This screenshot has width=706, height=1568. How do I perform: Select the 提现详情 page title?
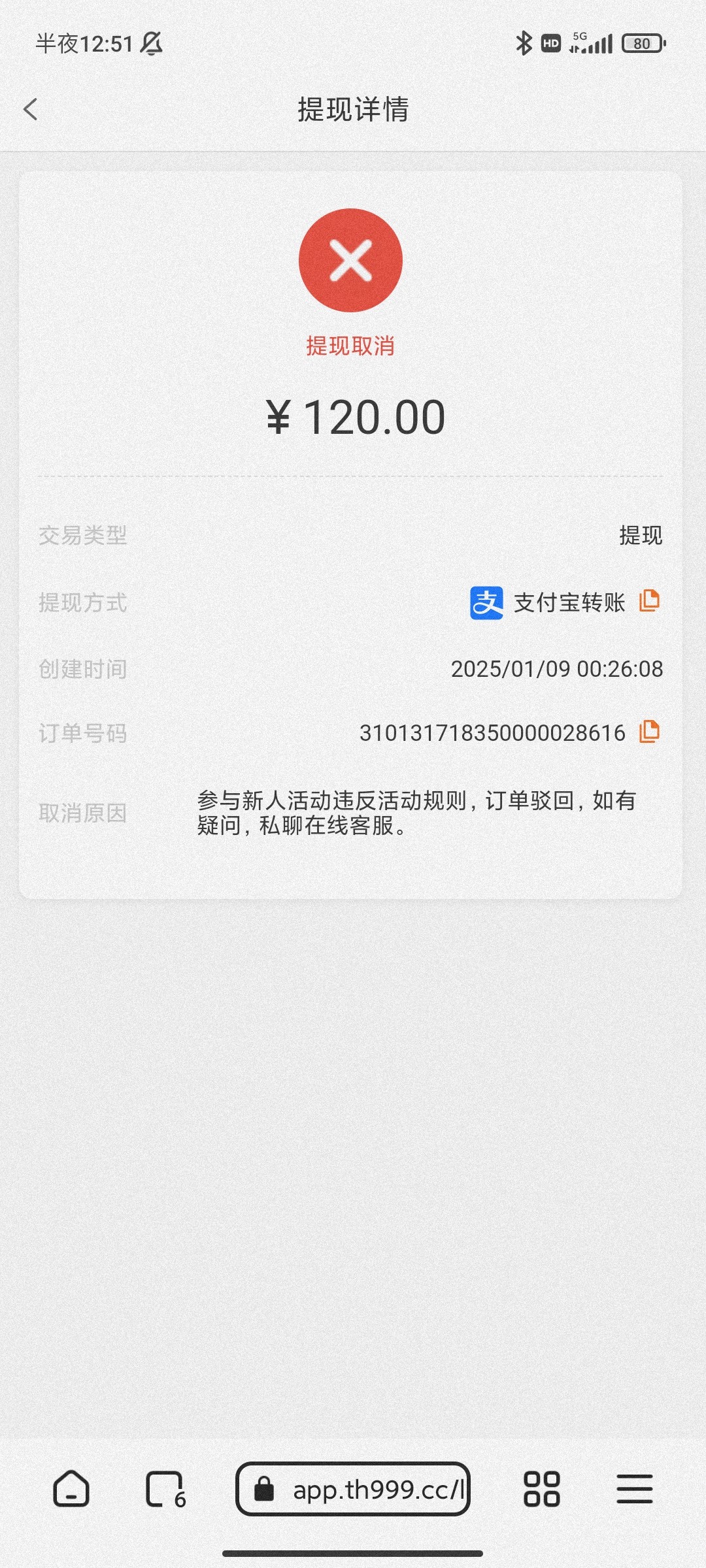(x=353, y=111)
